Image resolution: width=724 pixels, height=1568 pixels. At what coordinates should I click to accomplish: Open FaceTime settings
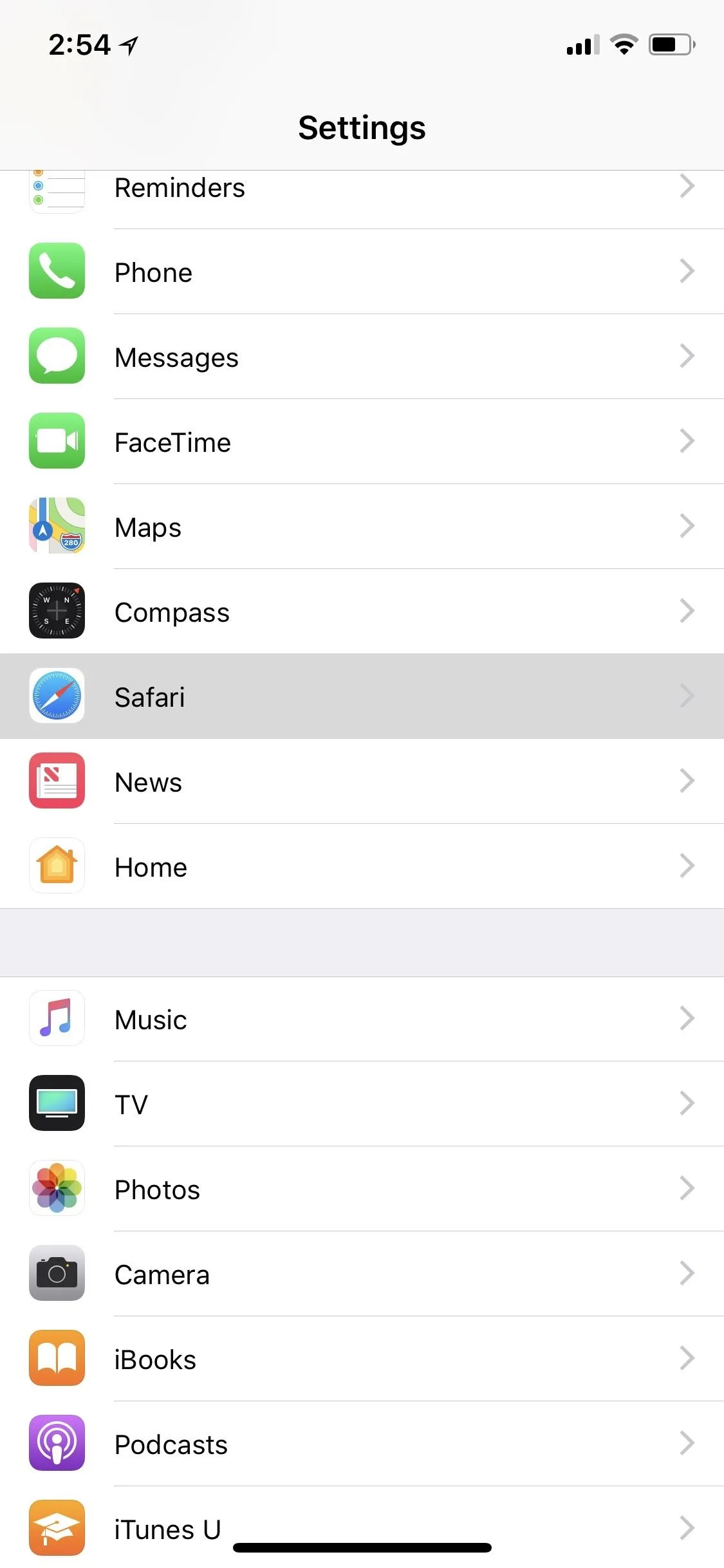pos(362,442)
